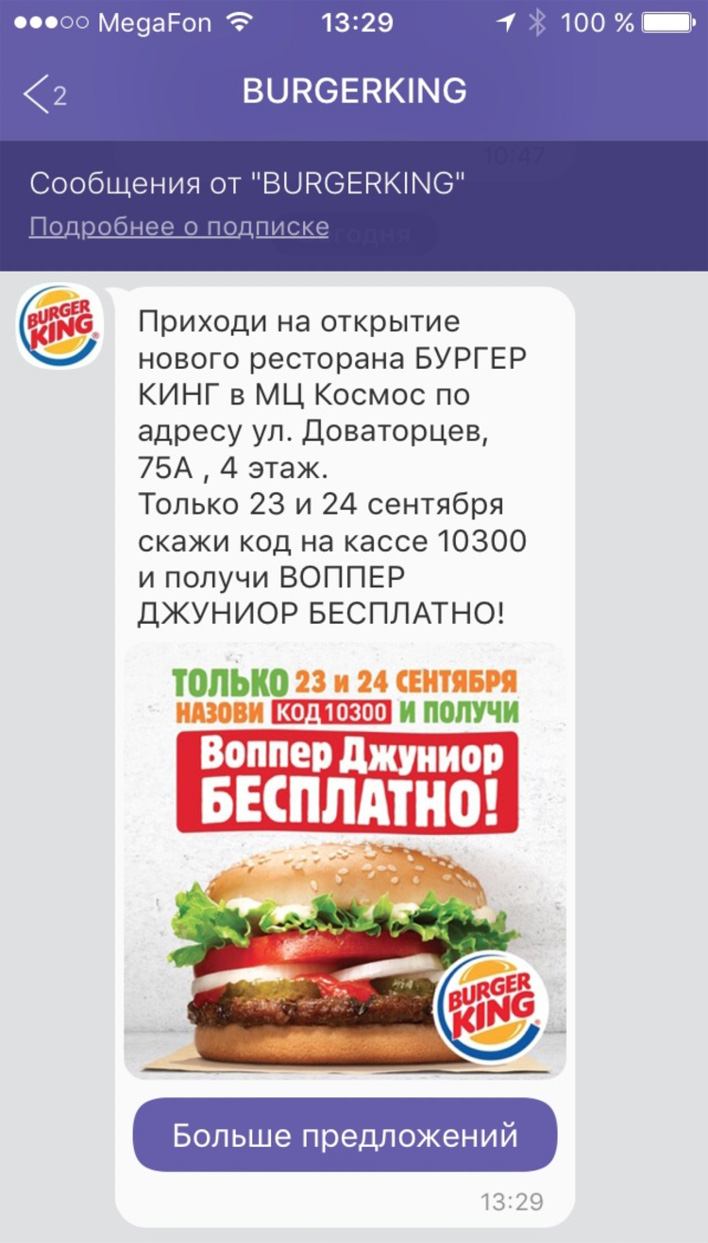
Task: Tap the 'Больше предложений' button
Action: (x=345, y=1136)
